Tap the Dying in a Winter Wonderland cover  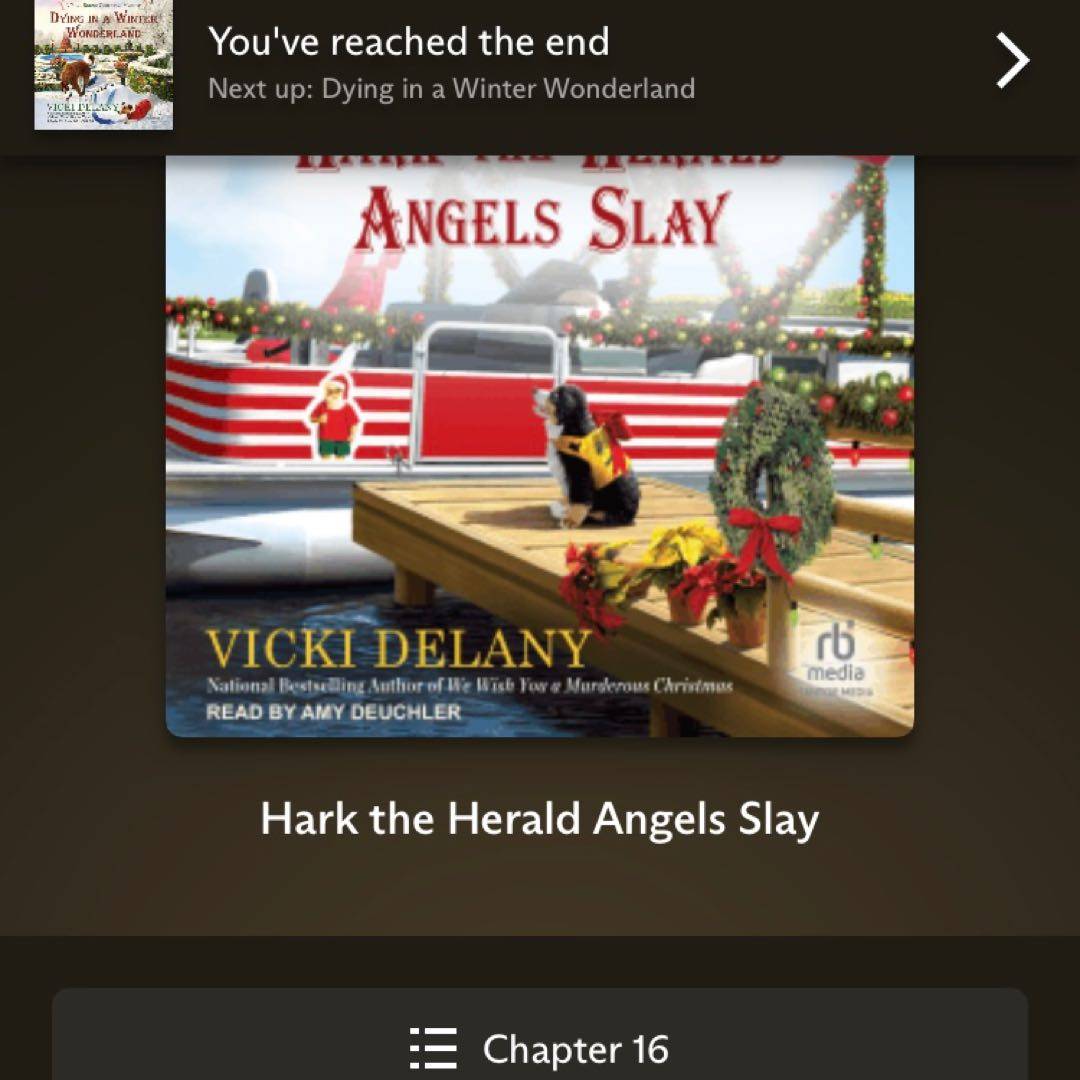104,65
